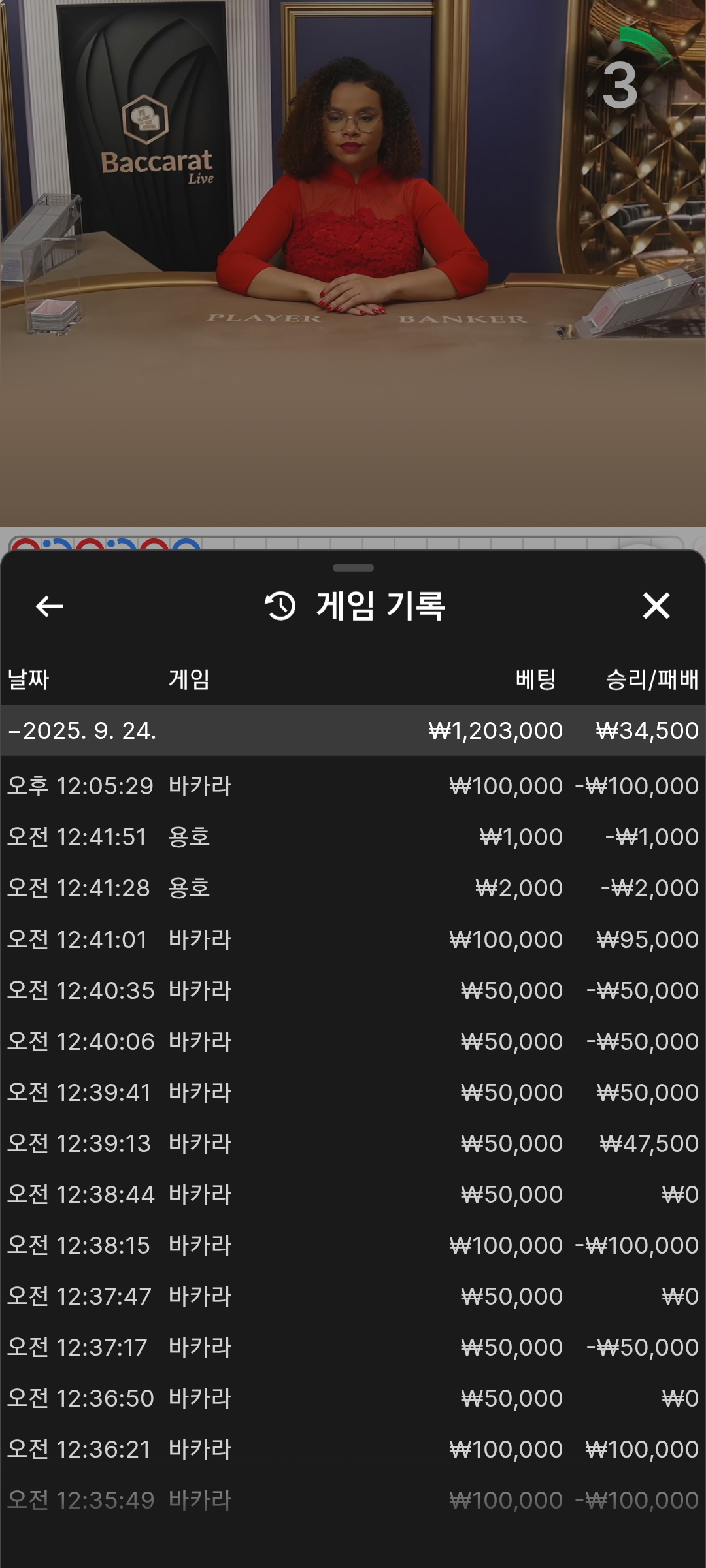View the 오전 12:41:01 바카라 round details
The image size is (706, 1568).
click(x=353, y=939)
